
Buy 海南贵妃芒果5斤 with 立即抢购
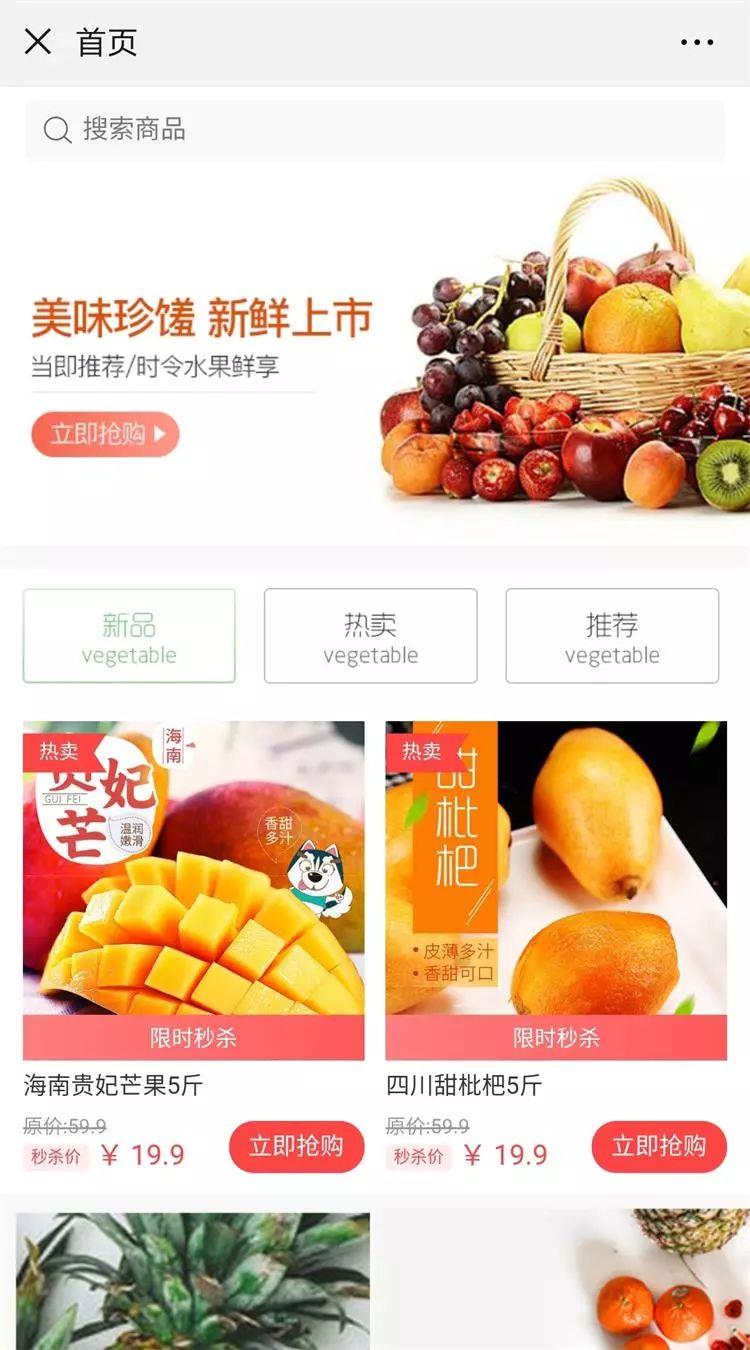tap(296, 1146)
